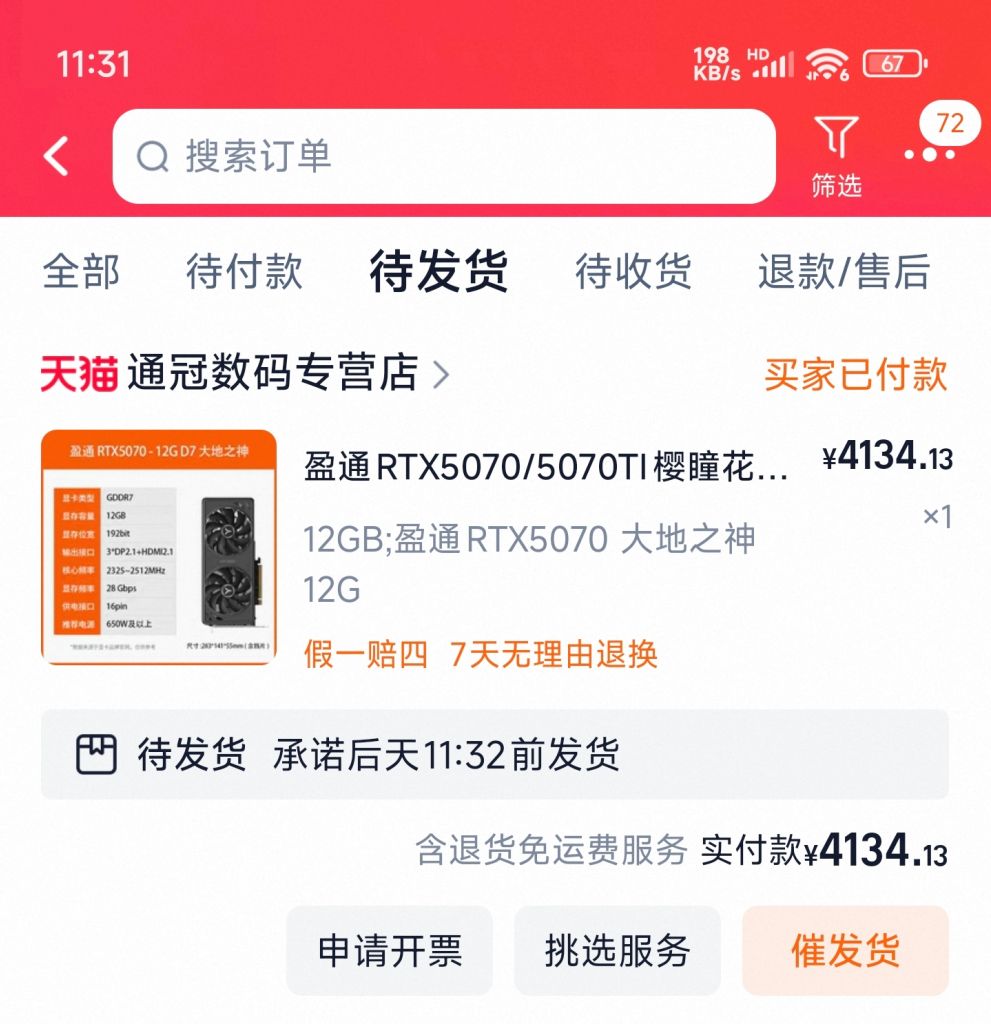
Task: Tap the 天猫 Tmall logo
Action: point(77,373)
